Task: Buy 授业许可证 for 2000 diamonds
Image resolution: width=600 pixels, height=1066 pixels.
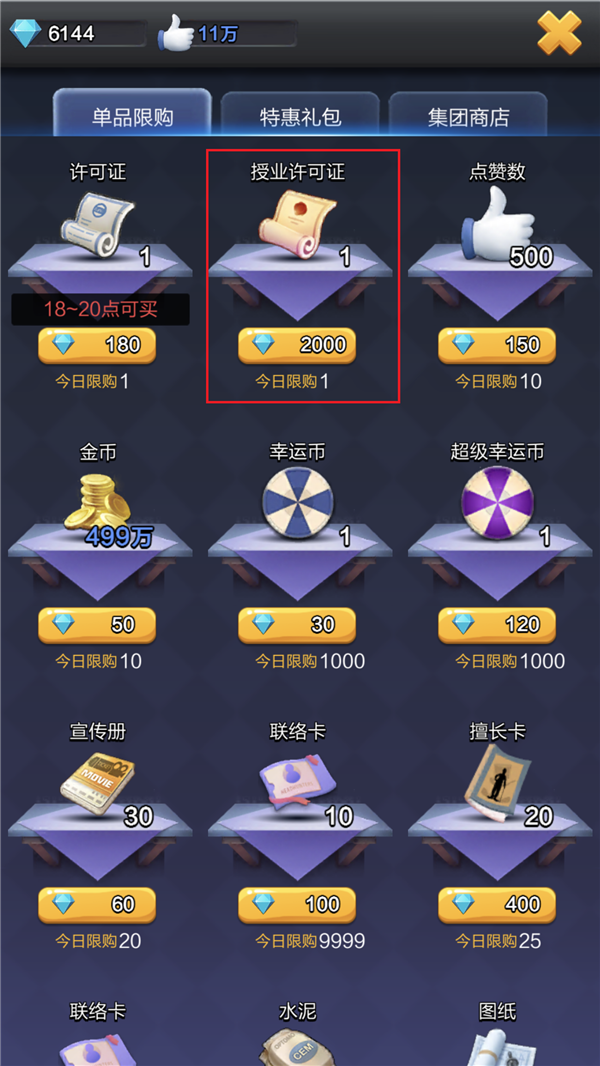Action: click(x=297, y=345)
